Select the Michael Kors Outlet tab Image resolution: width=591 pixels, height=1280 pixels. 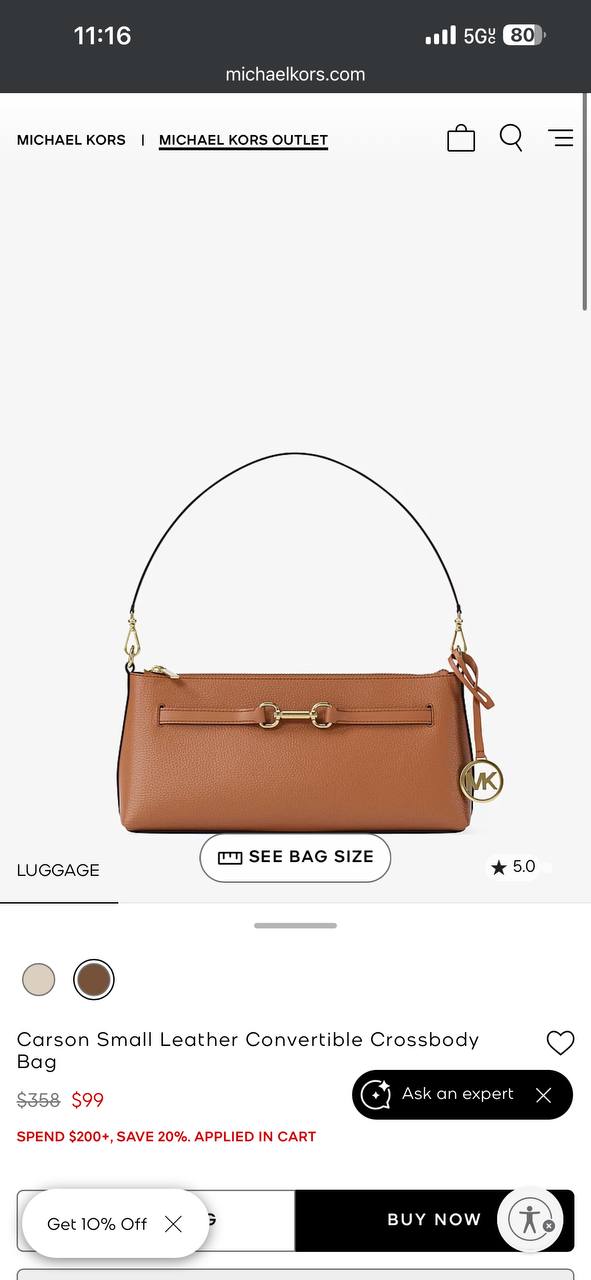[243, 140]
